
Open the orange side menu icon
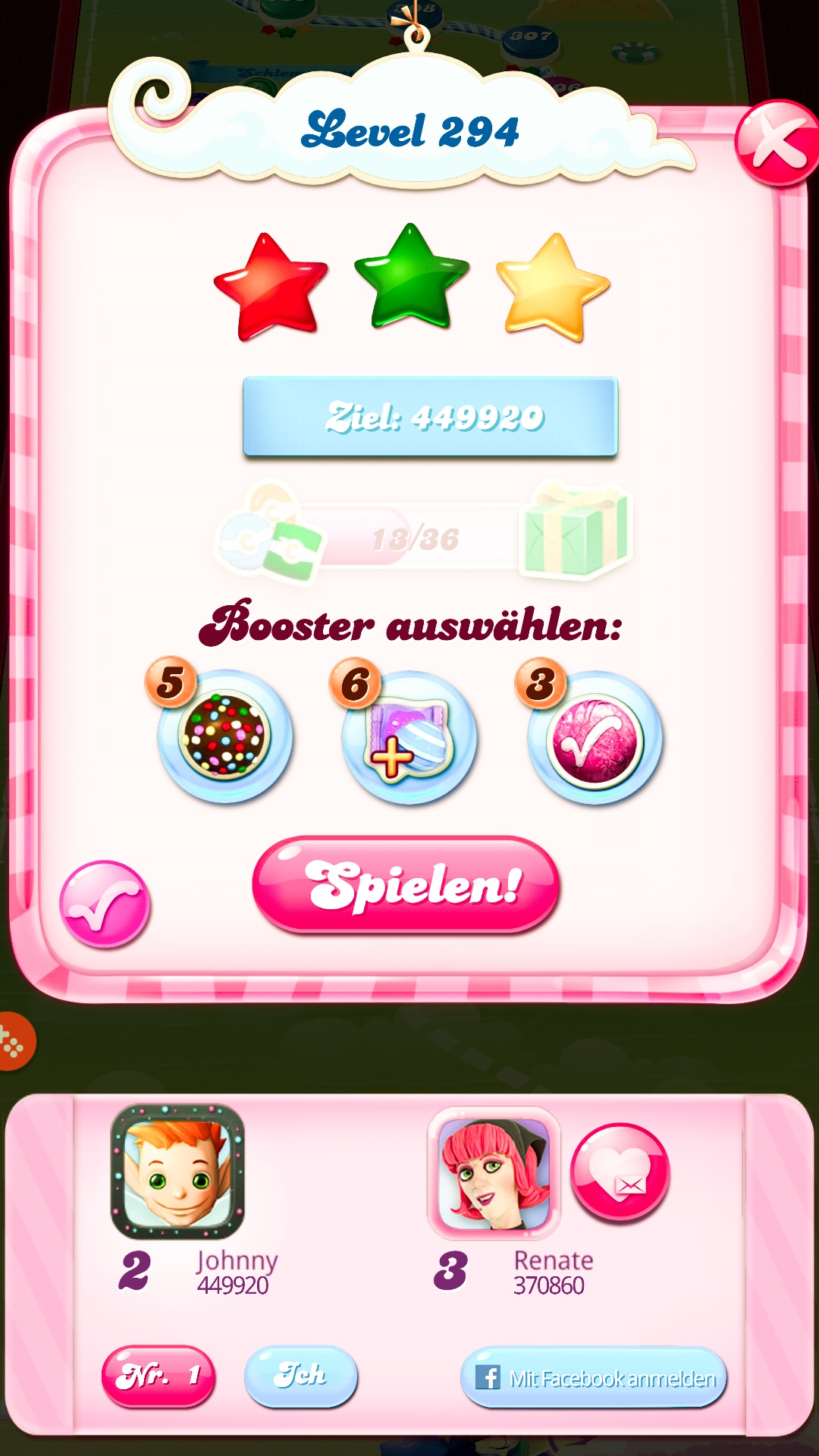(12, 1041)
